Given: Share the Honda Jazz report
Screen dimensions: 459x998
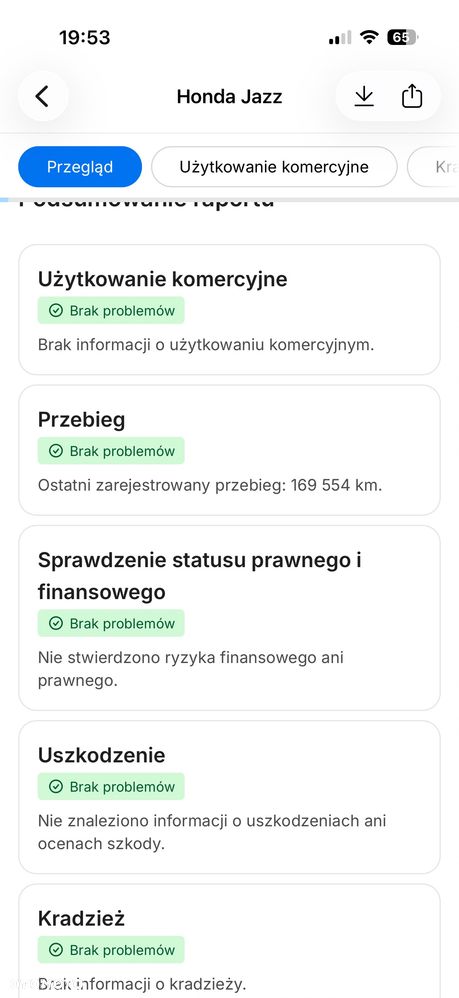Looking at the screenshot, I should pyautogui.click(x=412, y=97).
